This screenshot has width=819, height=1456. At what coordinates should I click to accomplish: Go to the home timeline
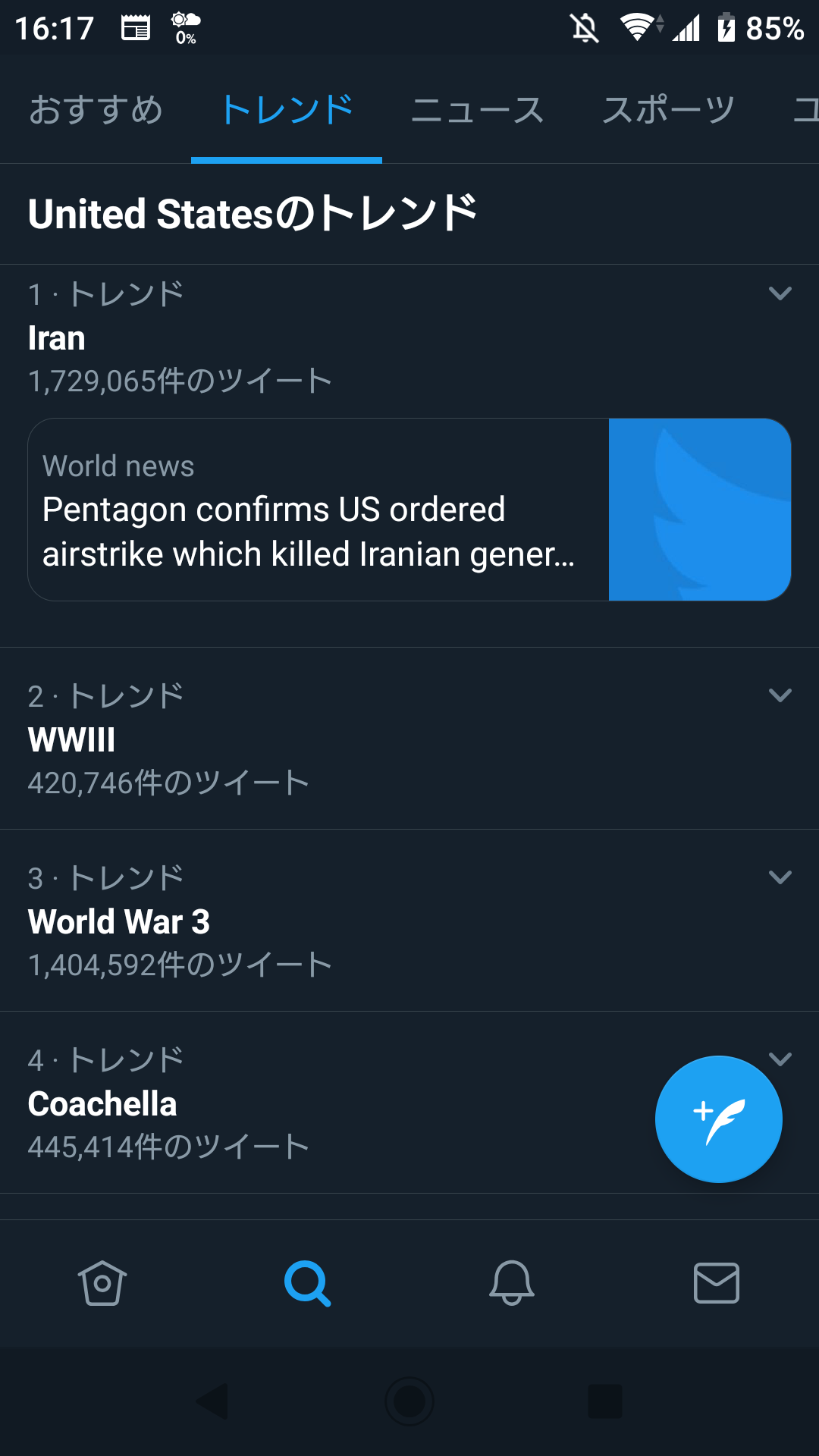(102, 1283)
